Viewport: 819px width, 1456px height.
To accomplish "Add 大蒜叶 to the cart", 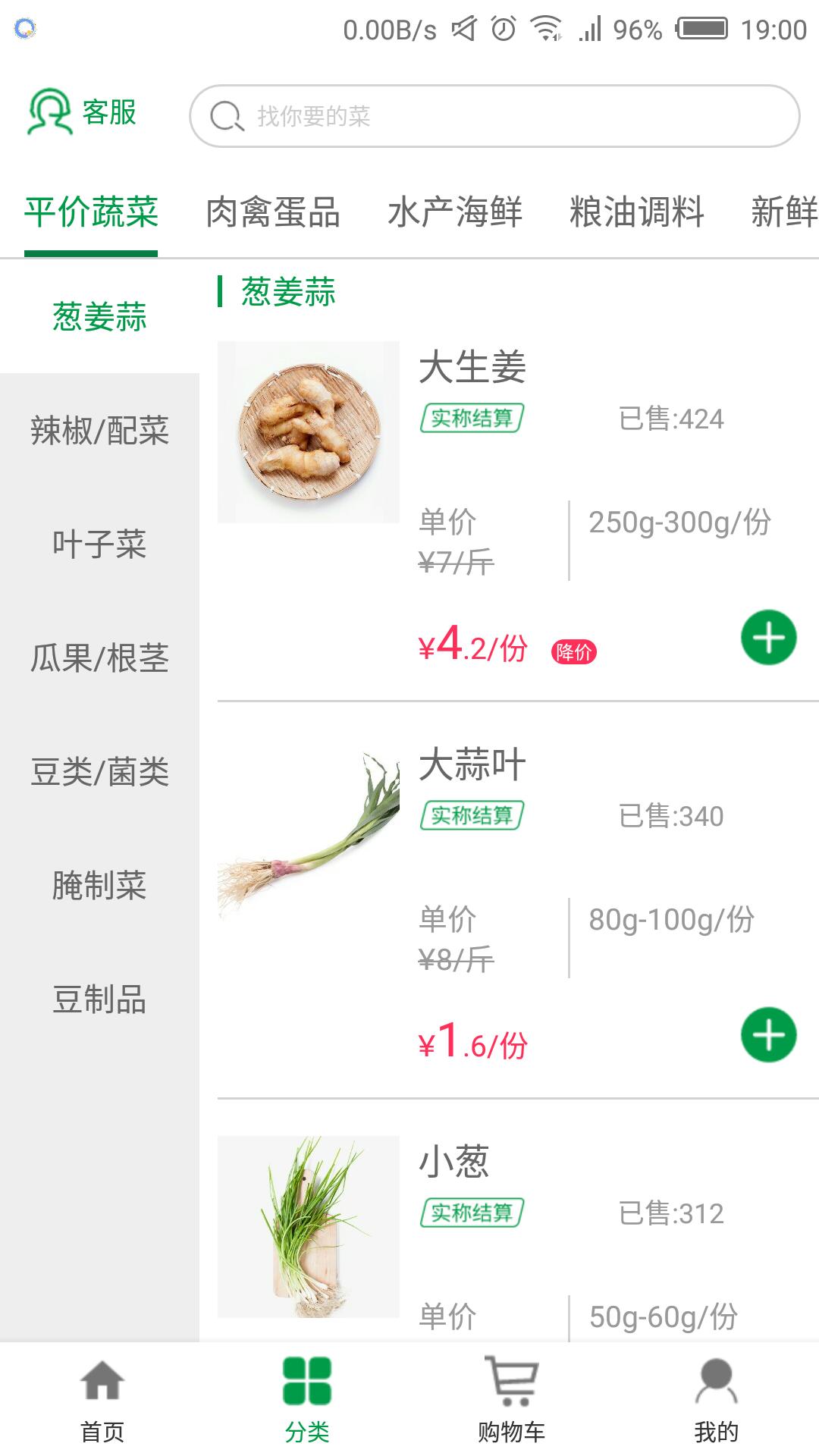I will (768, 1035).
